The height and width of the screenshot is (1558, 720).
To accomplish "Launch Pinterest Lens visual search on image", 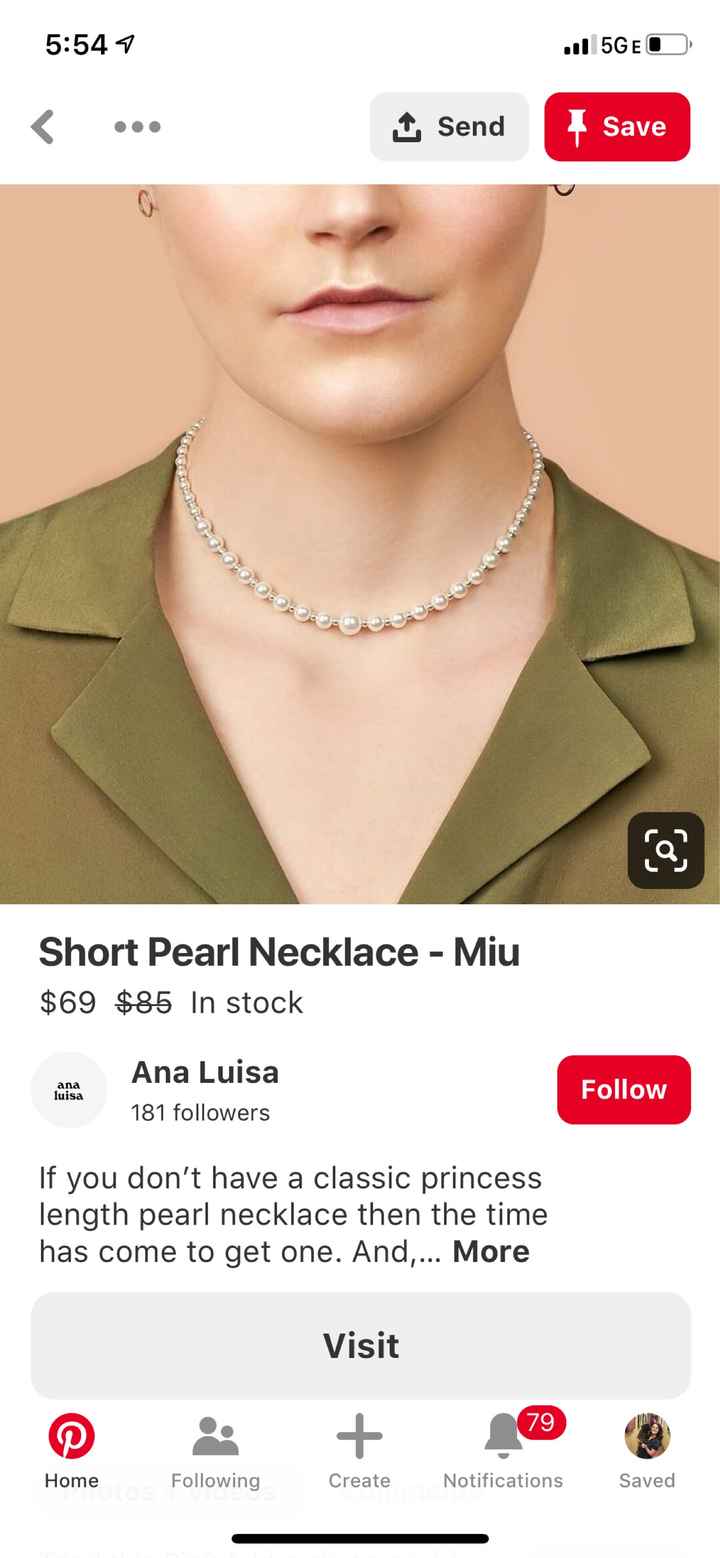I will [666, 850].
